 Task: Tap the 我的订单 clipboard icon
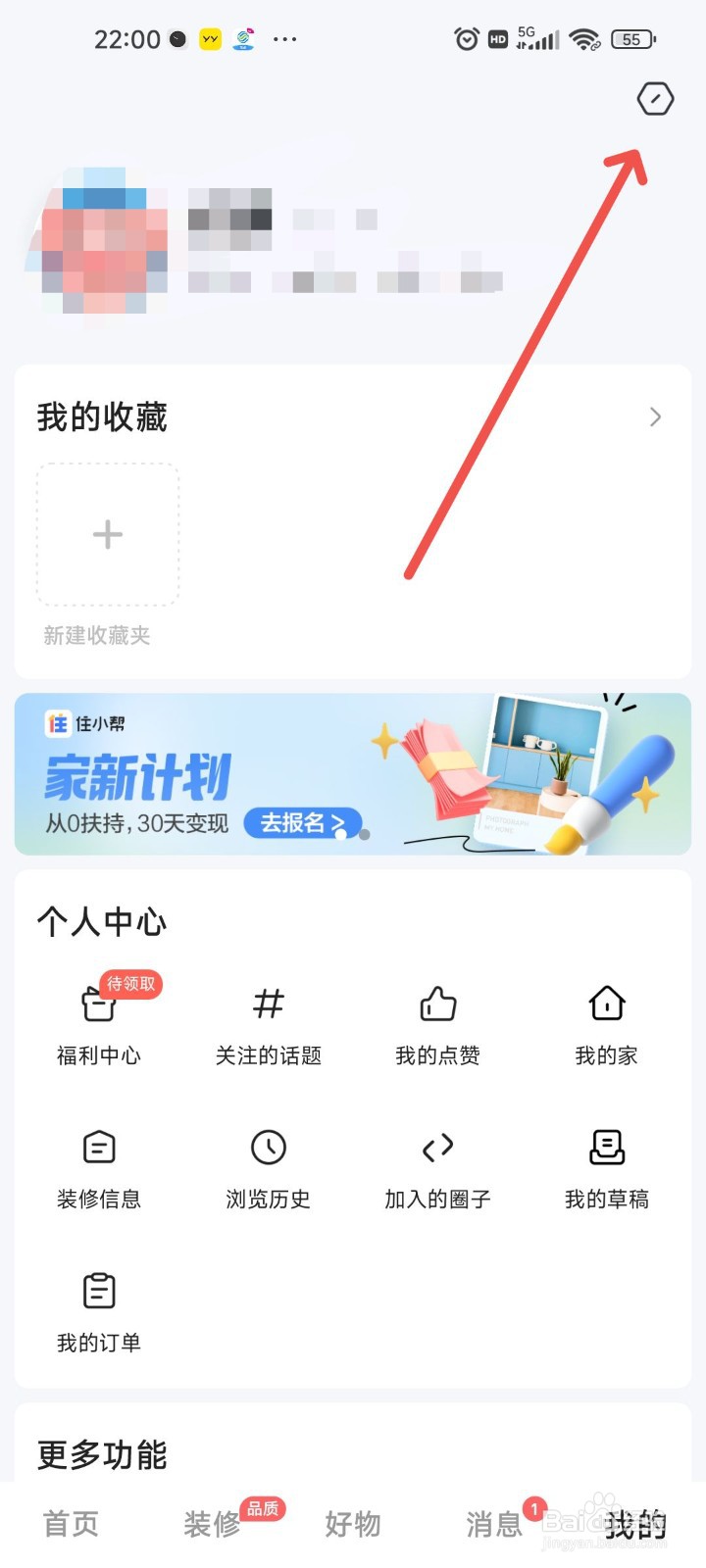(98, 1291)
